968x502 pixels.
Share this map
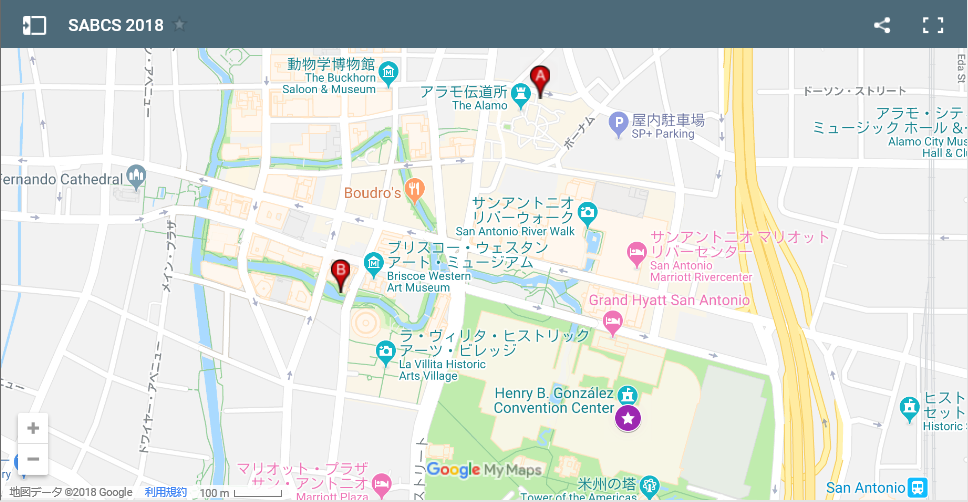tap(882, 26)
